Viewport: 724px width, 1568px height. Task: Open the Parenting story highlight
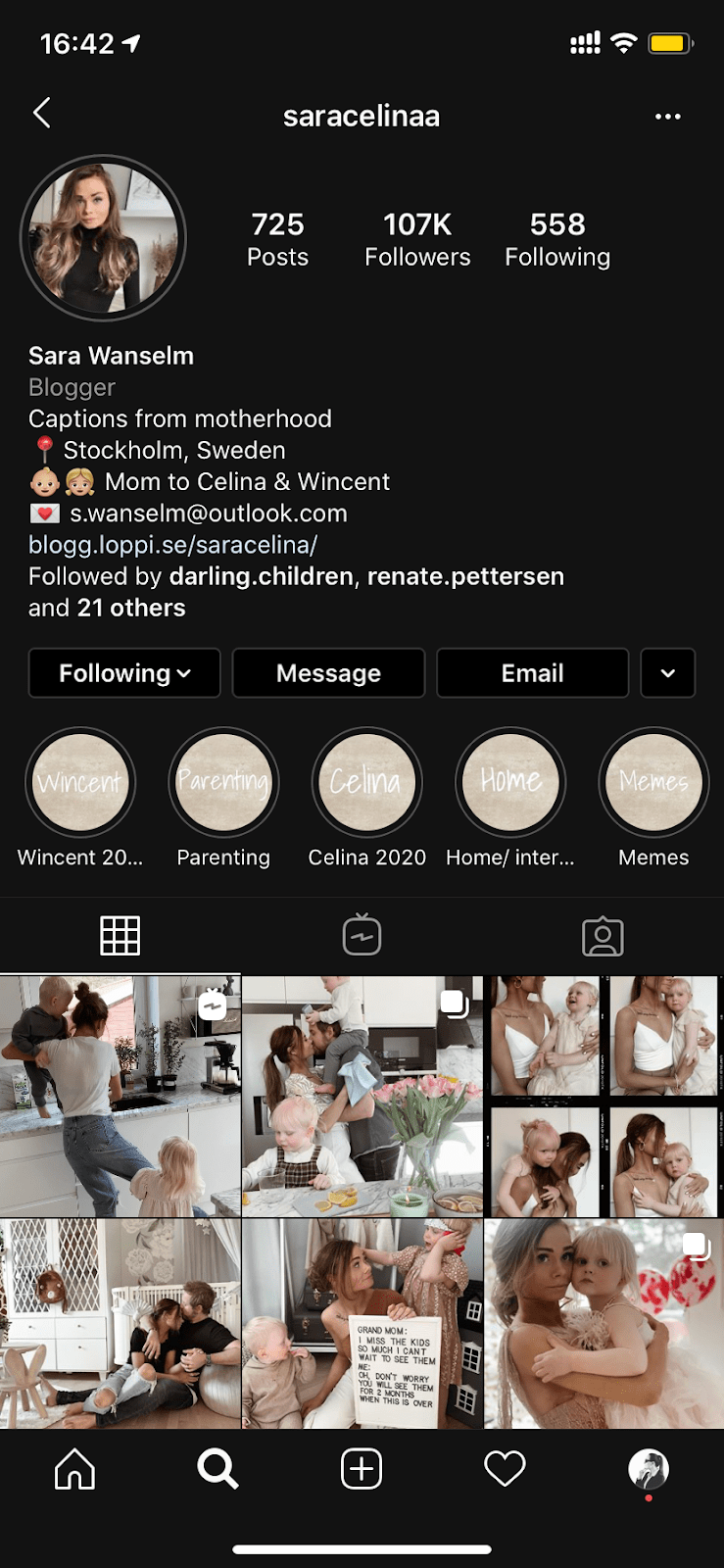pyautogui.click(x=223, y=783)
